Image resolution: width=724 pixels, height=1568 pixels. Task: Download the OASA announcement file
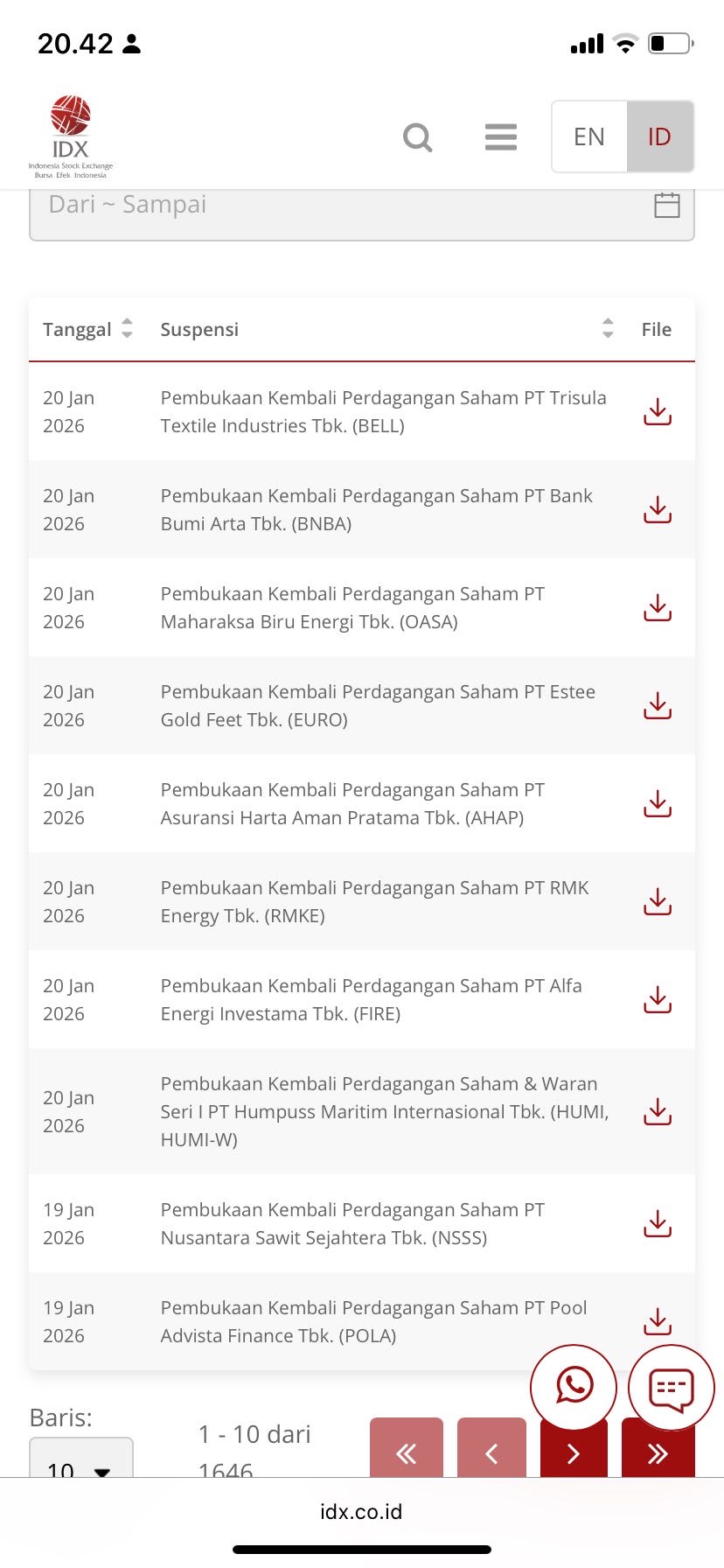click(658, 607)
